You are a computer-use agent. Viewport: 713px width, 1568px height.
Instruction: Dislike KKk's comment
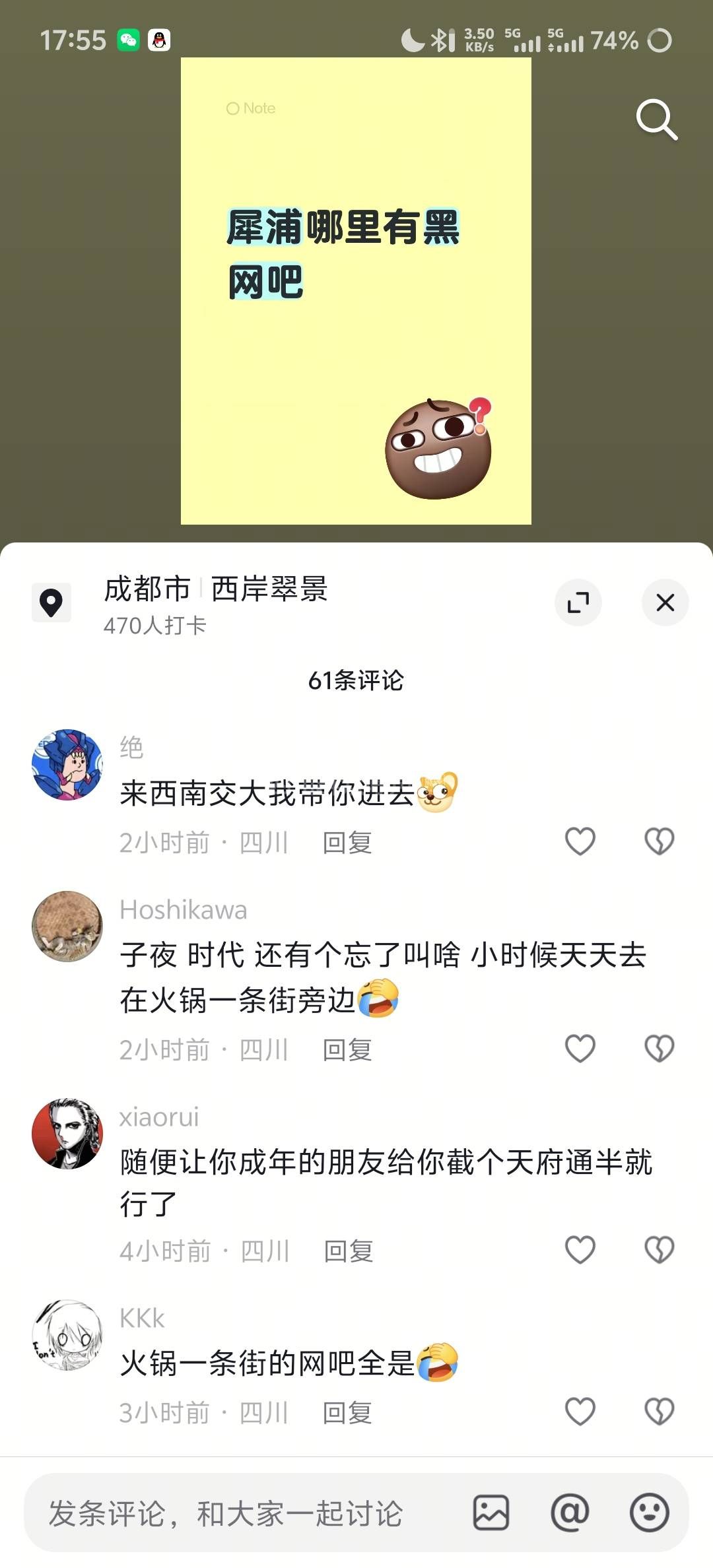659,1412
